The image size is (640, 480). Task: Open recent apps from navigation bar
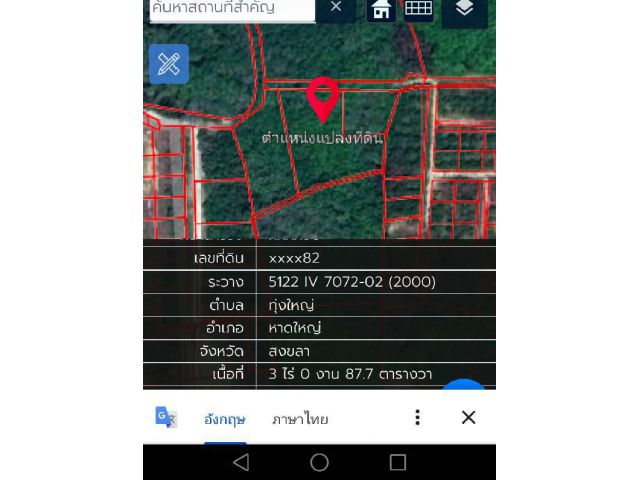[x=398, y=462]
